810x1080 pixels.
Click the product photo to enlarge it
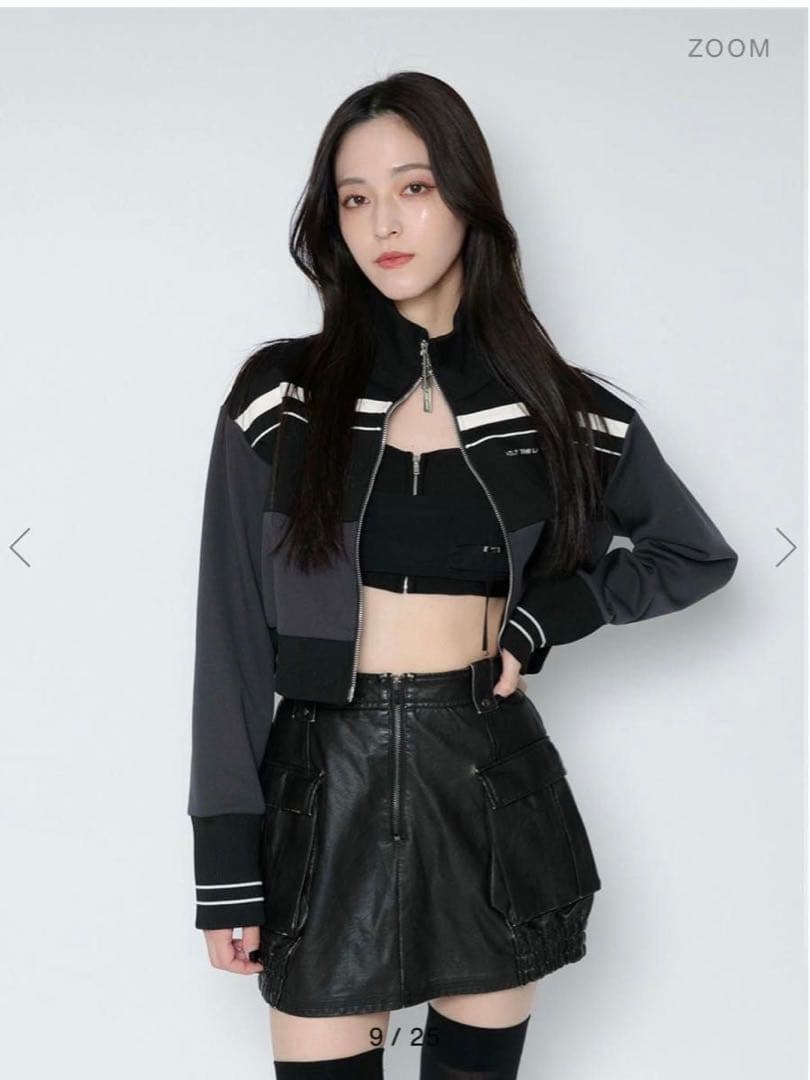(x=405, y=540)
